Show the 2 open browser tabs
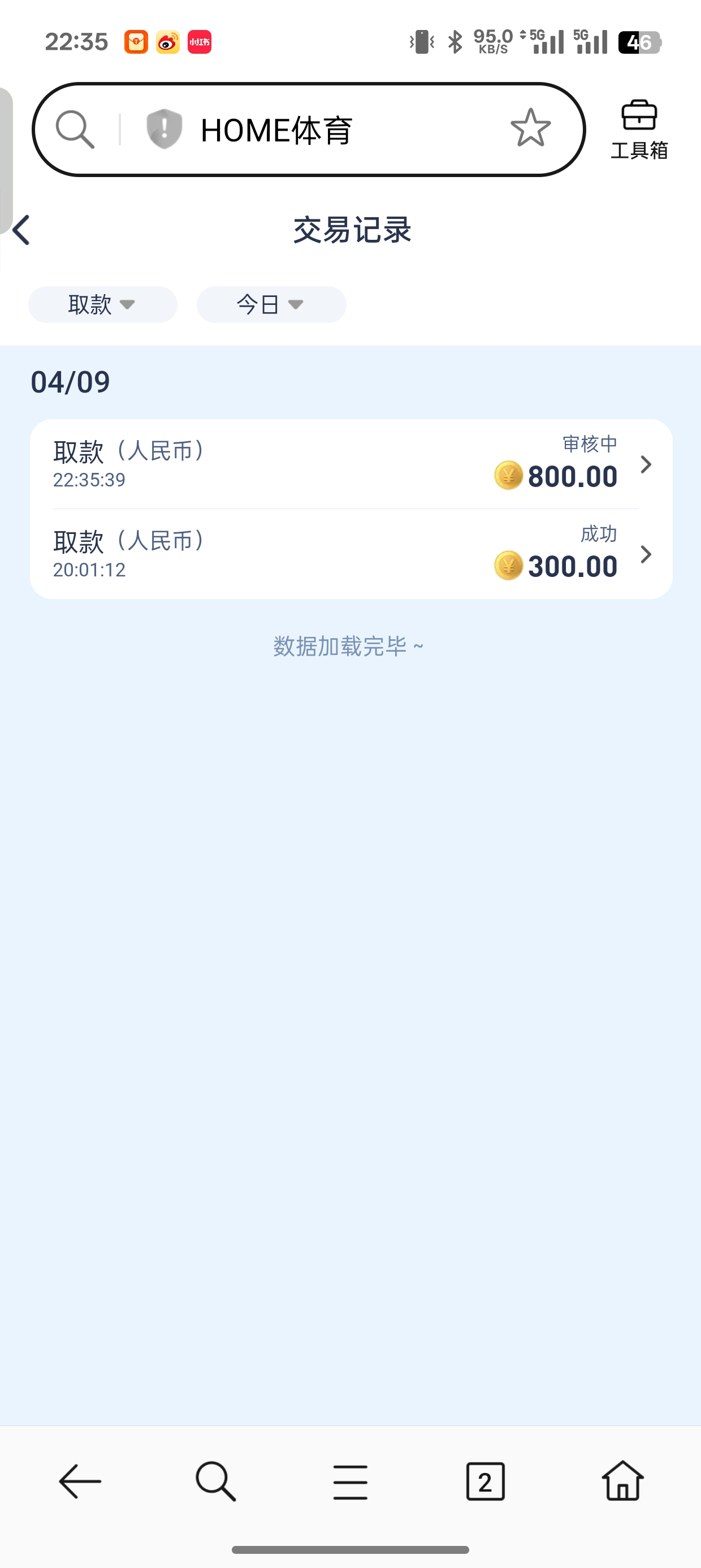This screenshot has height=1568, width=701. pyautogui.click(x=485, y=1481)
